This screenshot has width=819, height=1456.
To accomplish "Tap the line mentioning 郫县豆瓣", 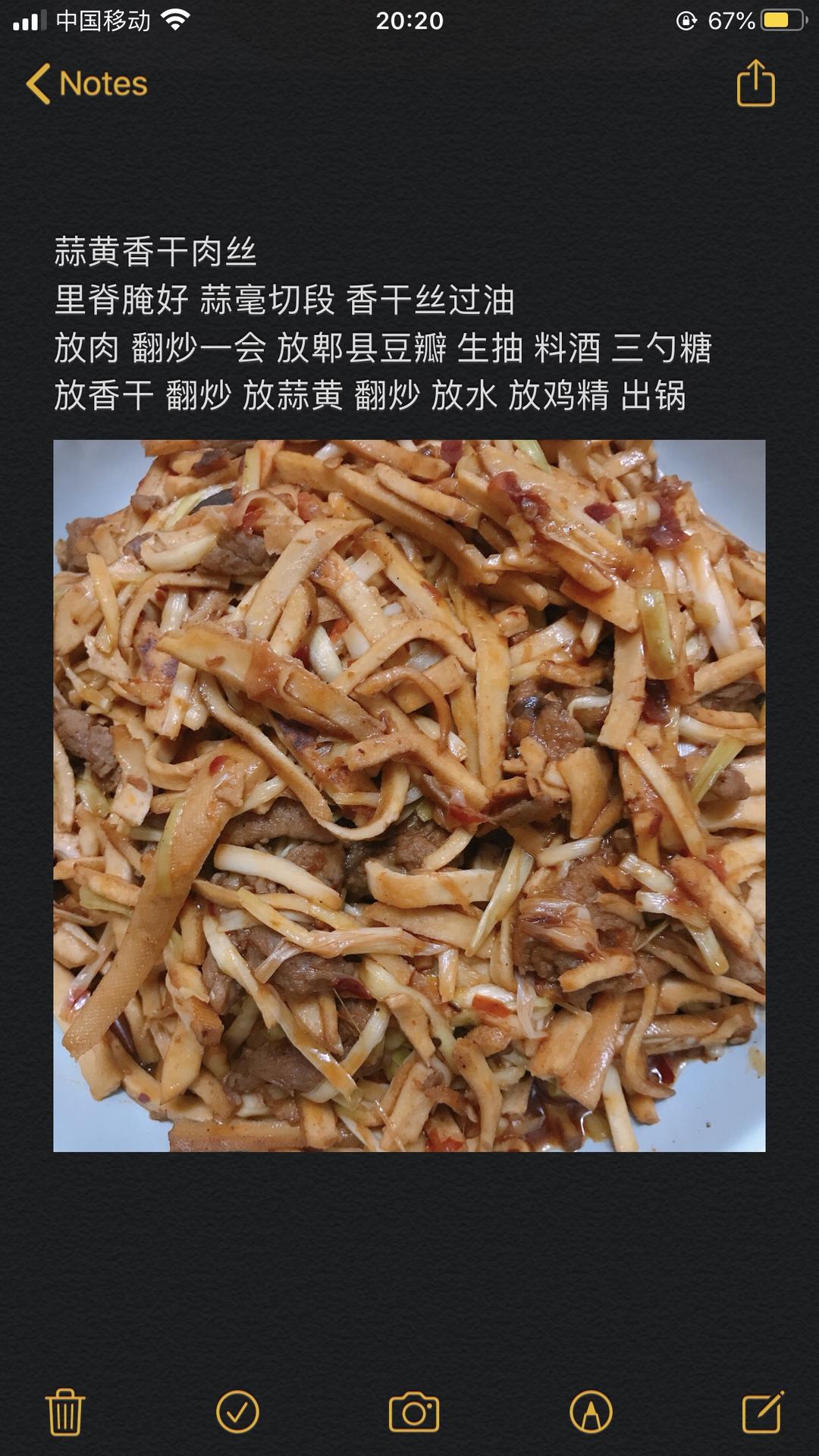I will click(379, 348).
